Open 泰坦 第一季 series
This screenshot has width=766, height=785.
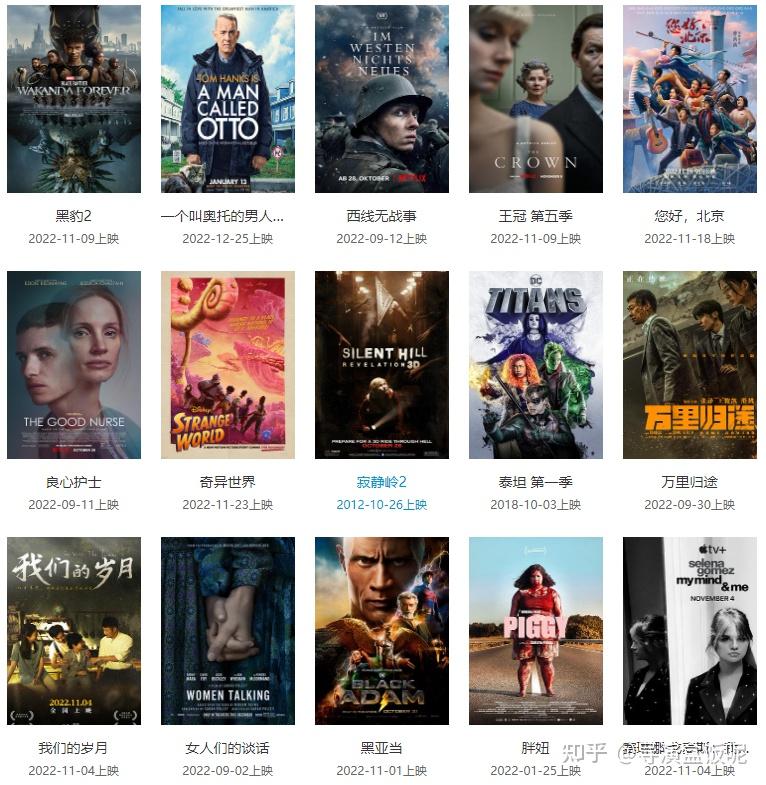click(536, 365)
